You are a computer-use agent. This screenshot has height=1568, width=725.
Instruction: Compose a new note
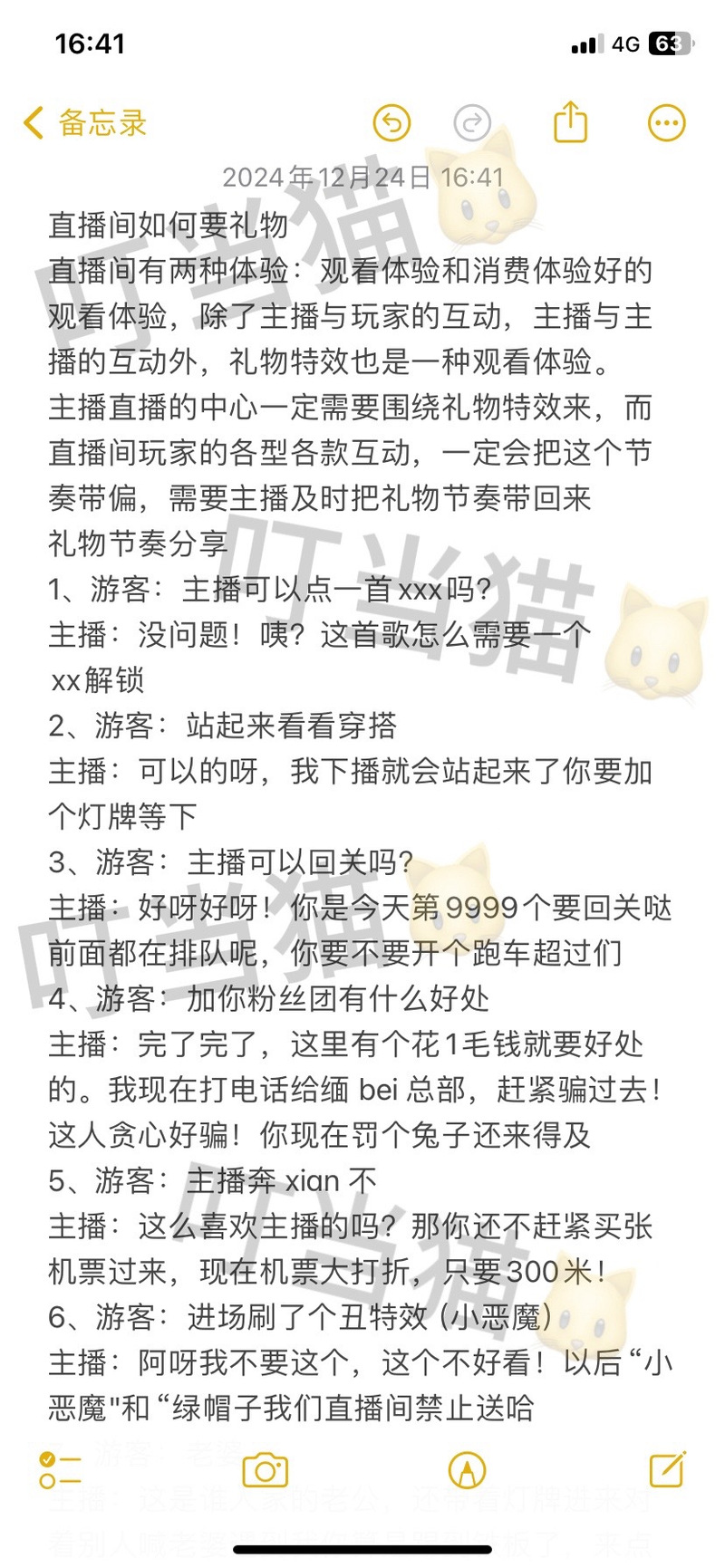667,1468
